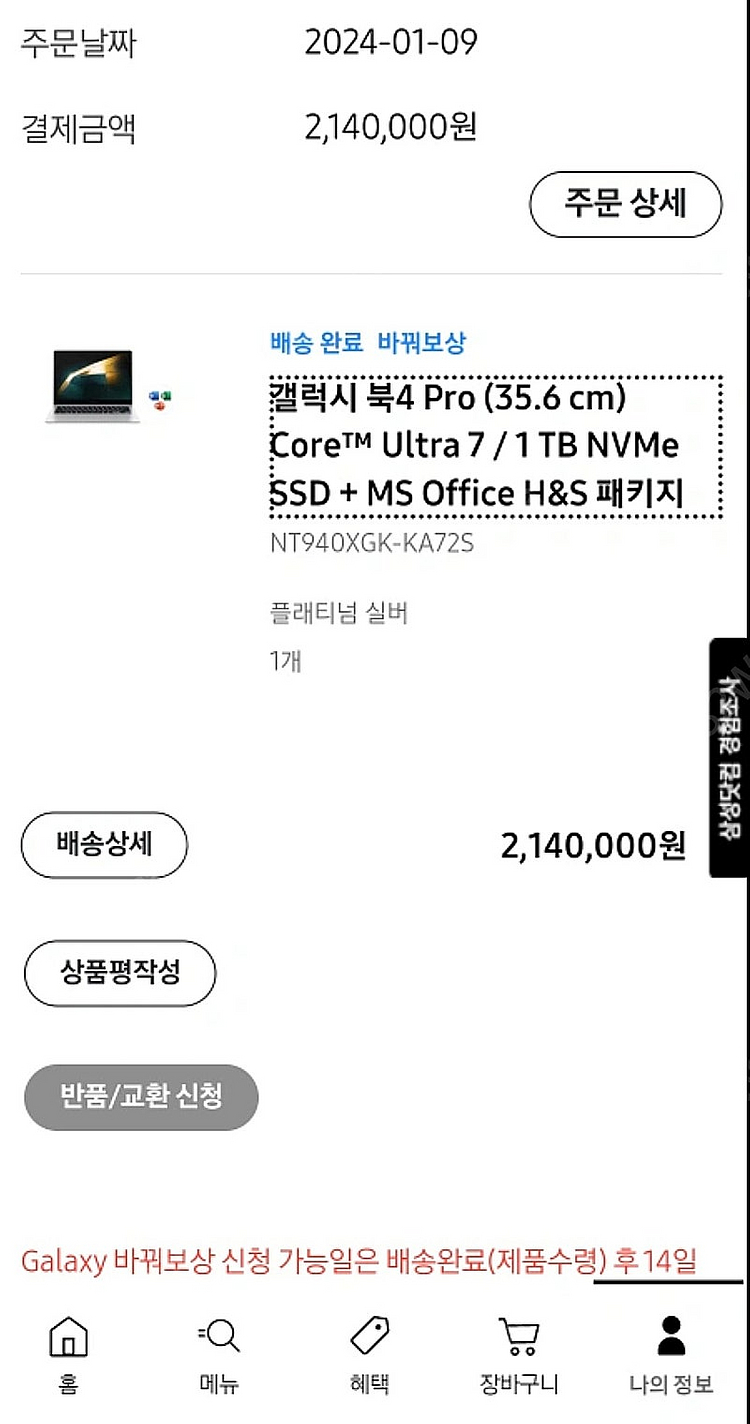
Task: Switch to the 혜택 tab
Action: (369, 1355)
